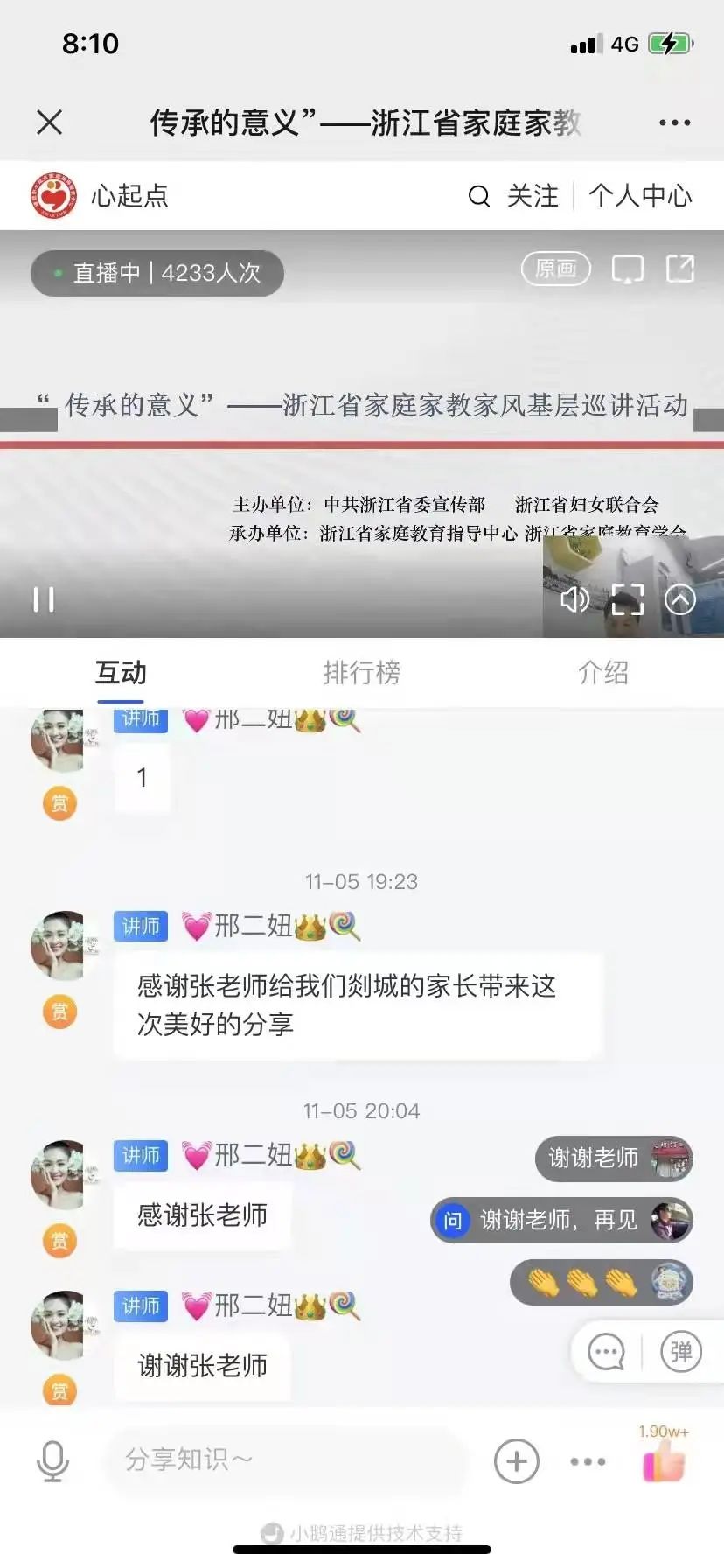
Task: Like the stream with thumbs up
Action: click(664, 1460)
